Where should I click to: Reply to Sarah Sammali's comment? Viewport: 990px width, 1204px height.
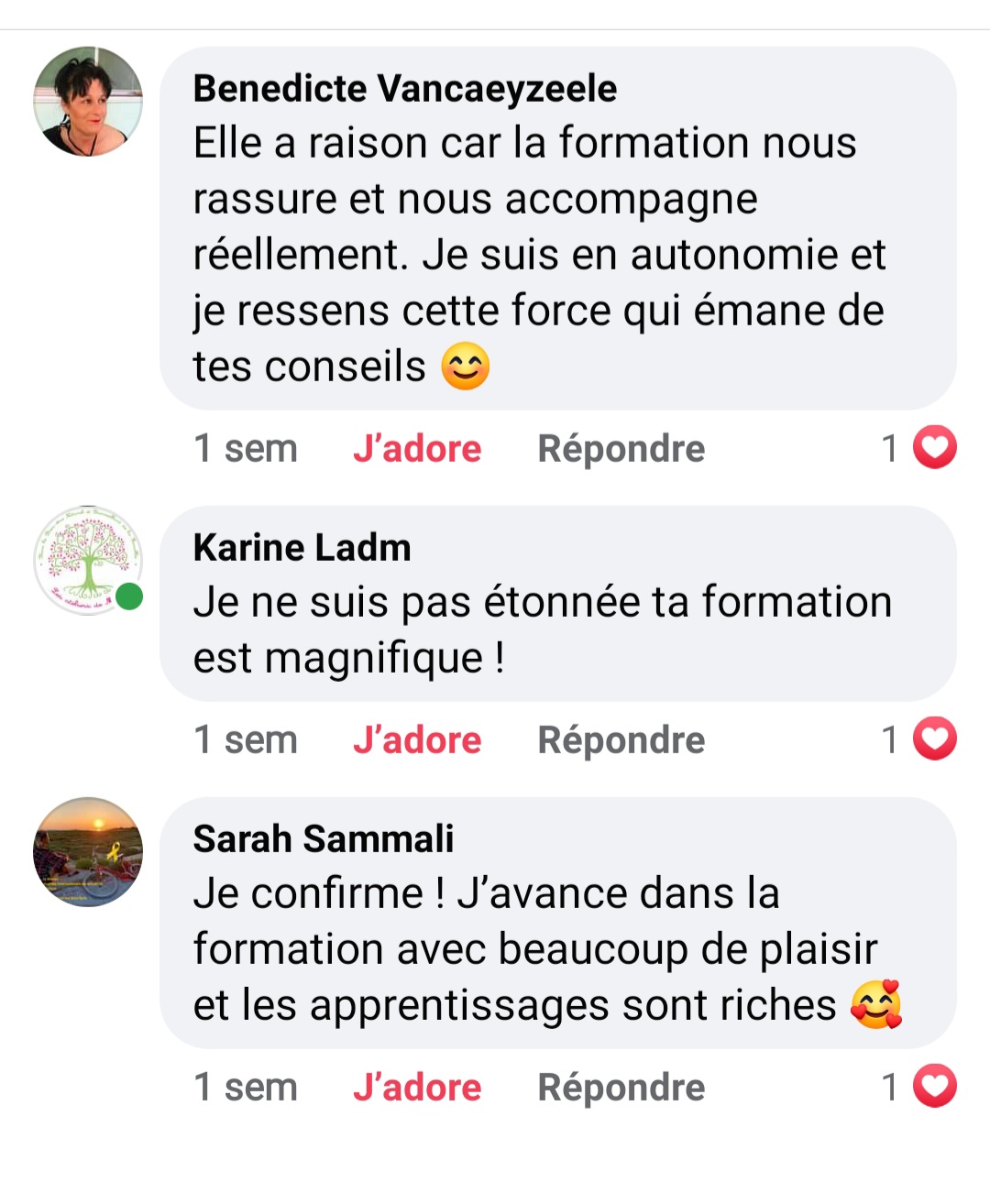click(x=621, y=1088)
